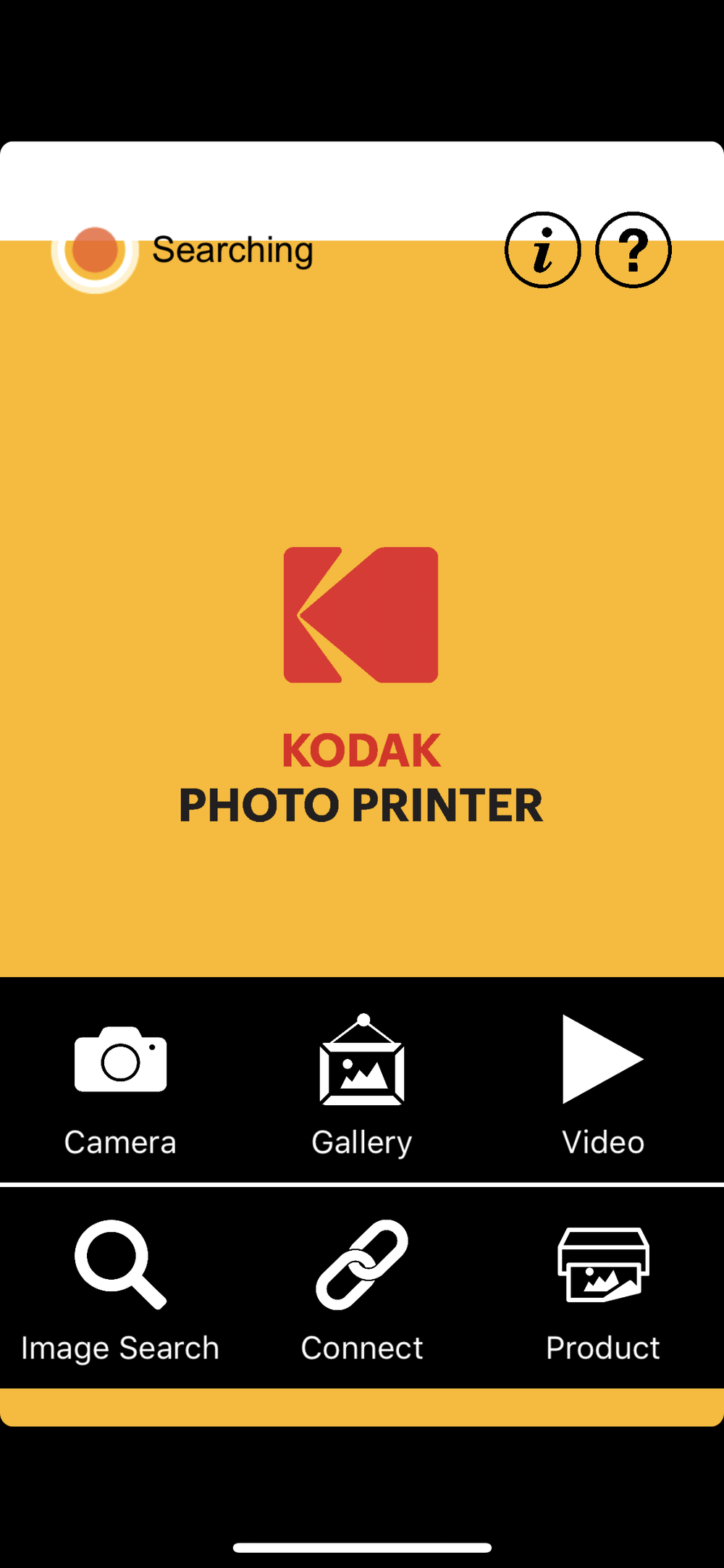
Task: Open the Product section
Action: [x=602, y=1291]
